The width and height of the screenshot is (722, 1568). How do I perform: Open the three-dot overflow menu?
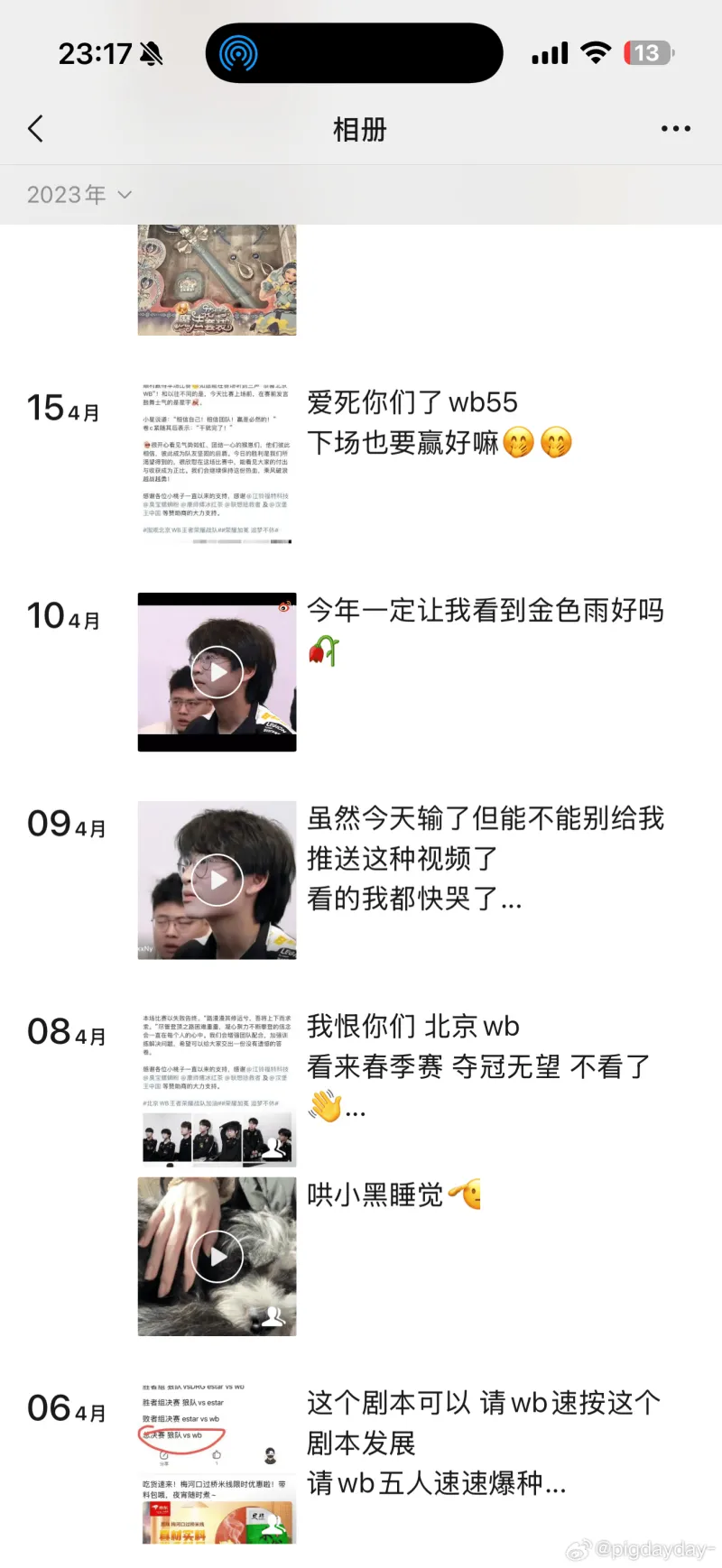click(x=675, y=129)
